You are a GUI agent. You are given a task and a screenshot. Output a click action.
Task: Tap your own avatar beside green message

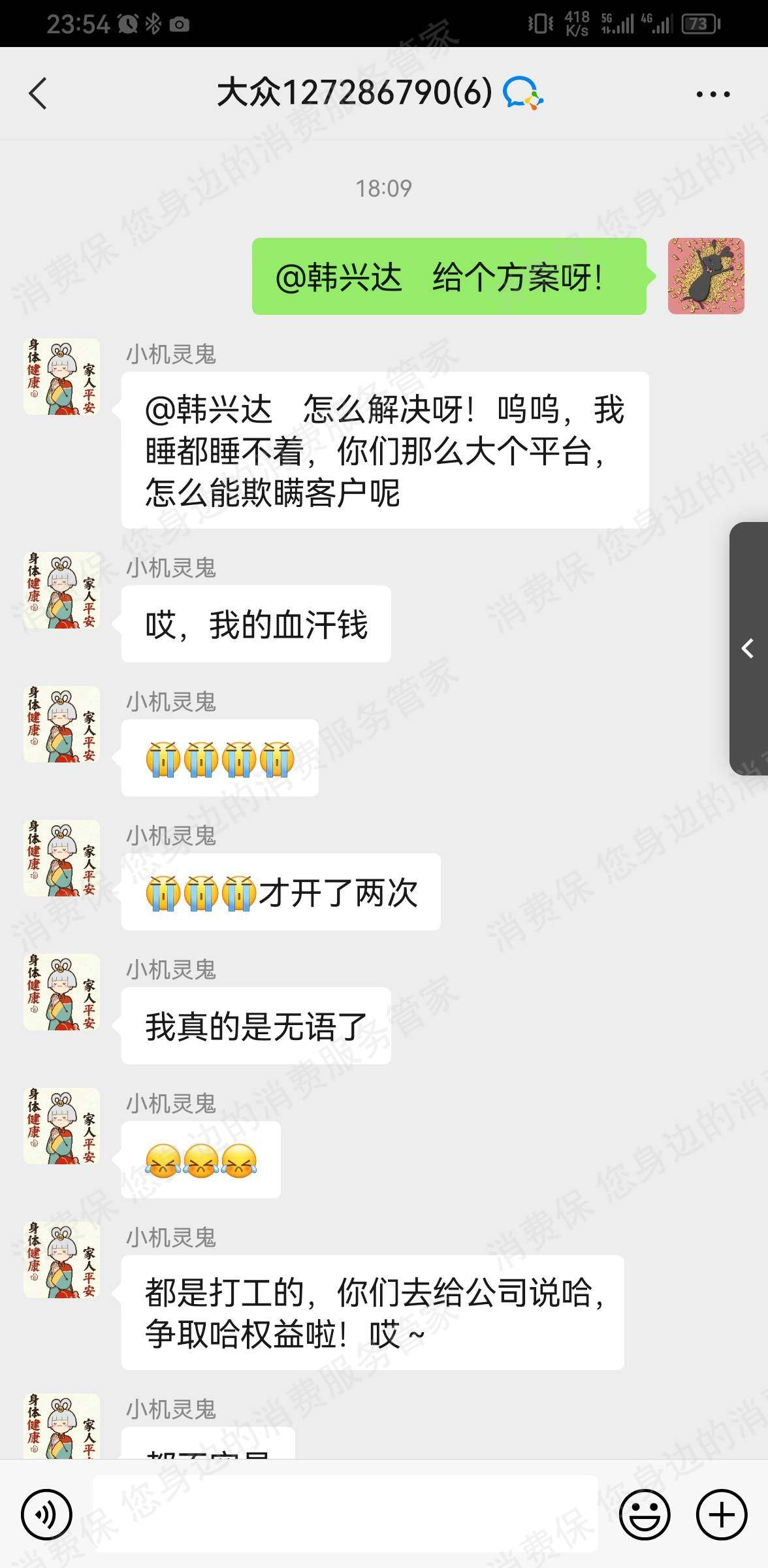[706, 276]
